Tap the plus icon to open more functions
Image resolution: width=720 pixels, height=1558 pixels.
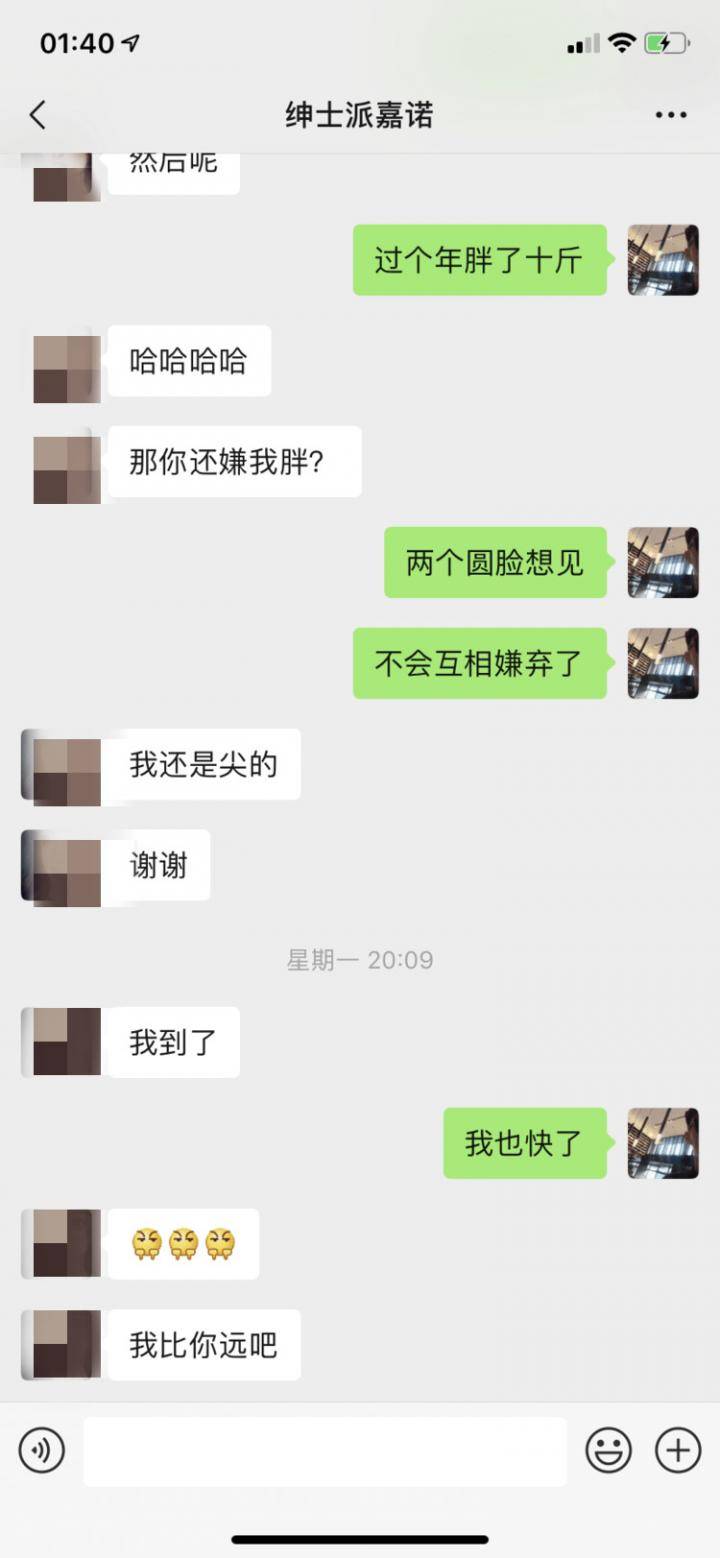(x=677, y=1449)
